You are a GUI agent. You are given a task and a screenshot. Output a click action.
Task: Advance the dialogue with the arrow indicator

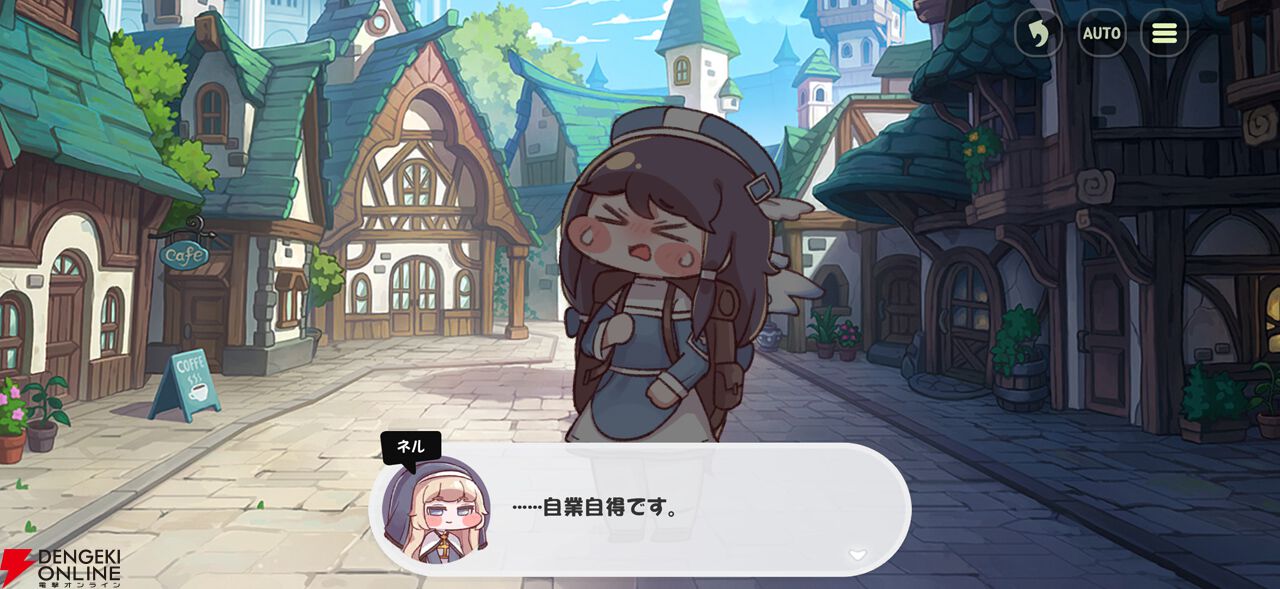(857, 555)
